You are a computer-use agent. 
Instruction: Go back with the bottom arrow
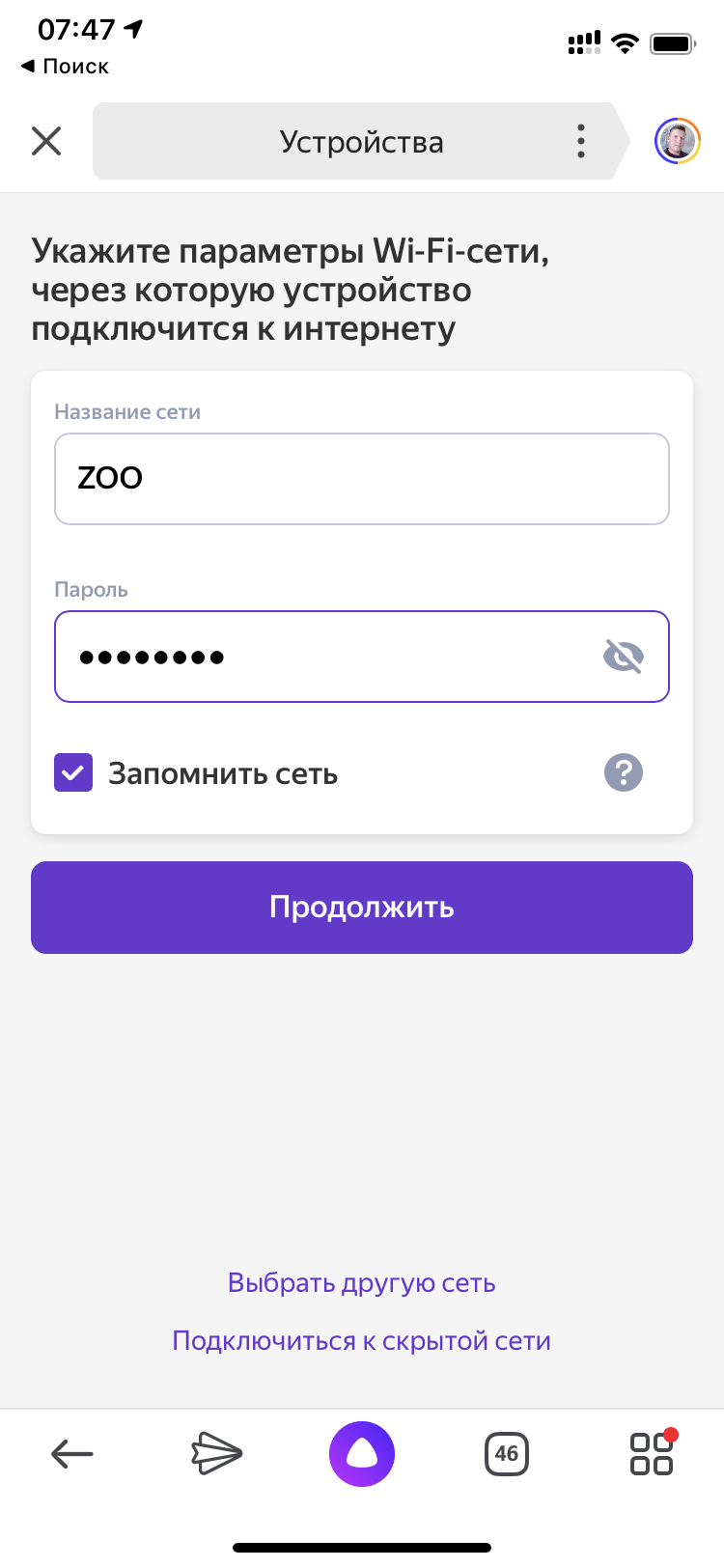(x=72, y=1453)
